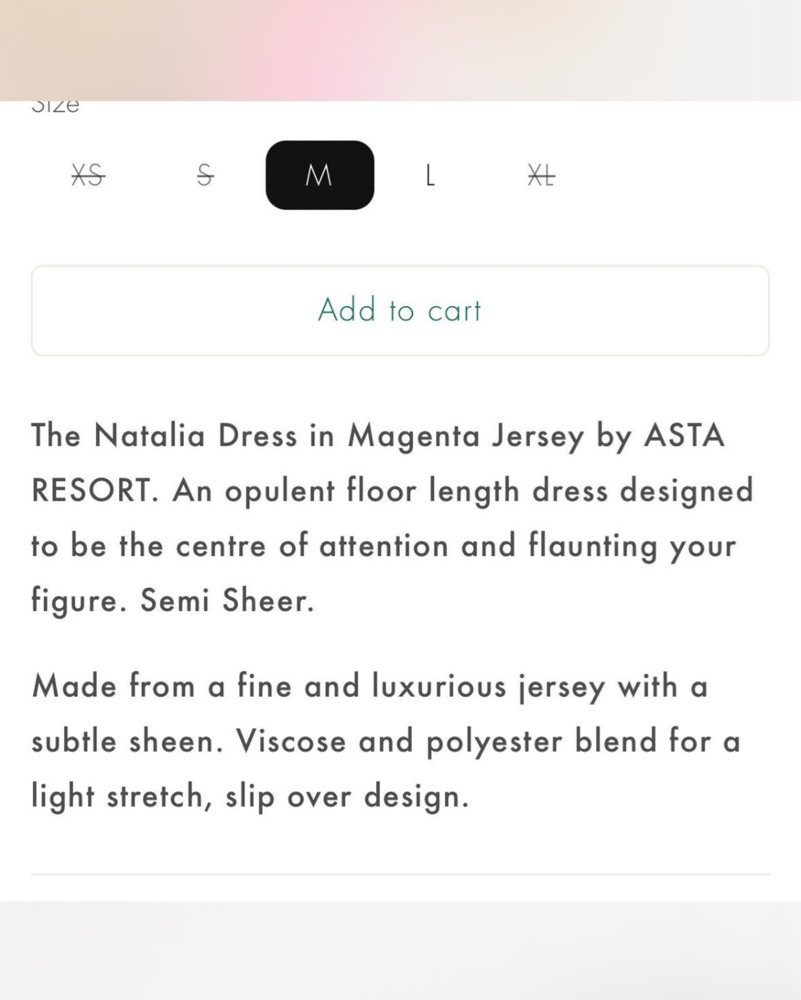Tap the crossed-out S size
This screenshot has height=1000, width=801.
point(205,175)
